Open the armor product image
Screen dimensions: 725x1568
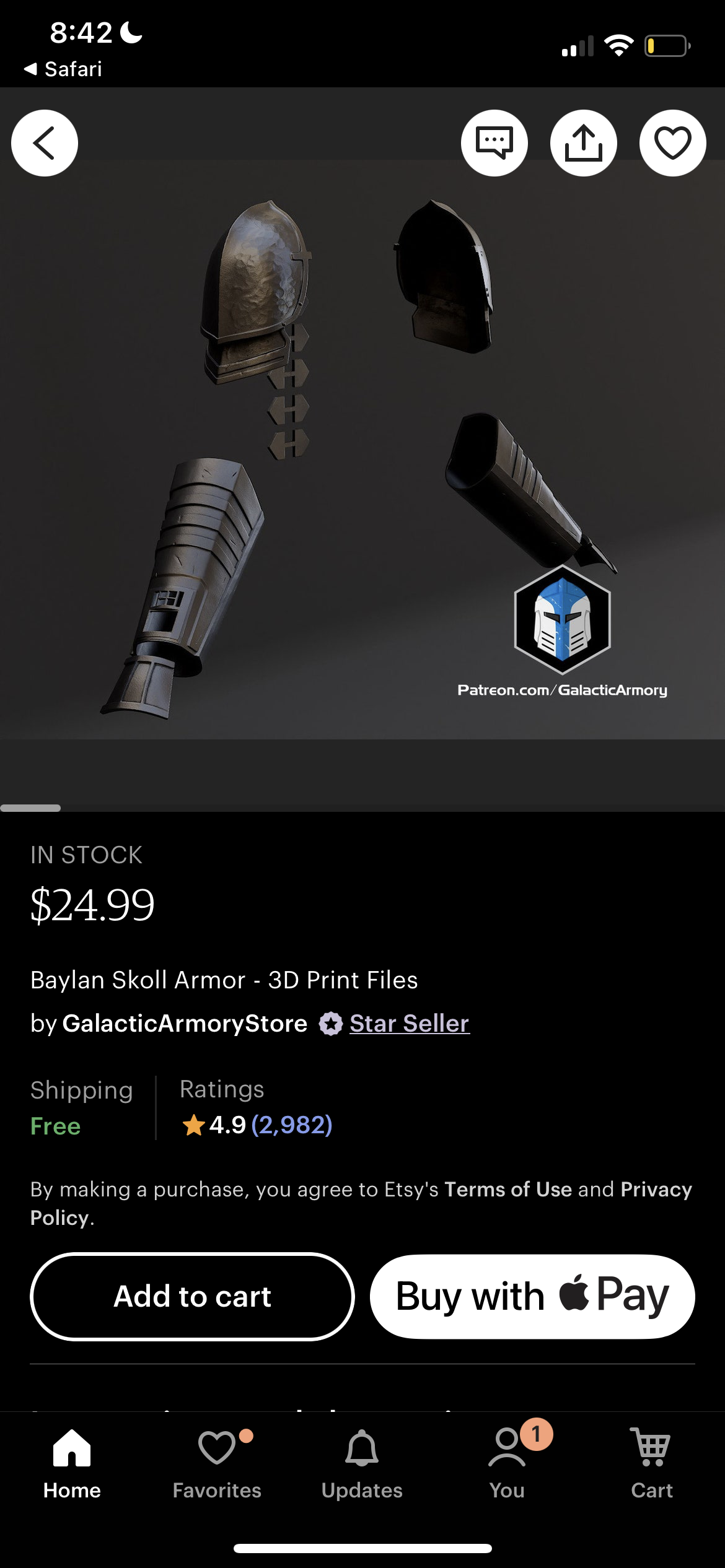pyautogui.click(x=362, y=449)
